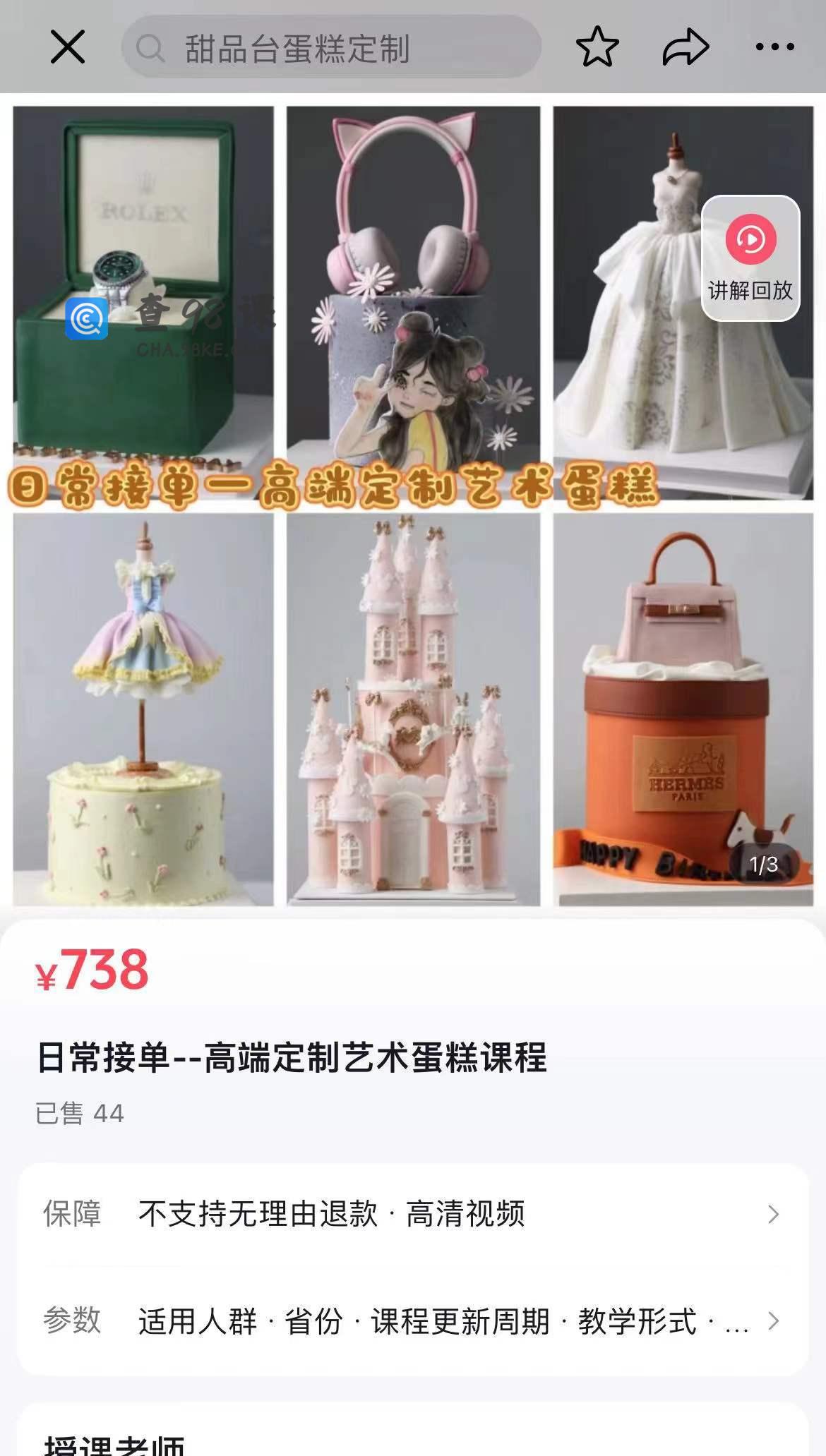This screenshot has width=826, height=1456.
Task: Tap the 甜品台蛋糕定制 search box
Action: (x=331, y=47)
